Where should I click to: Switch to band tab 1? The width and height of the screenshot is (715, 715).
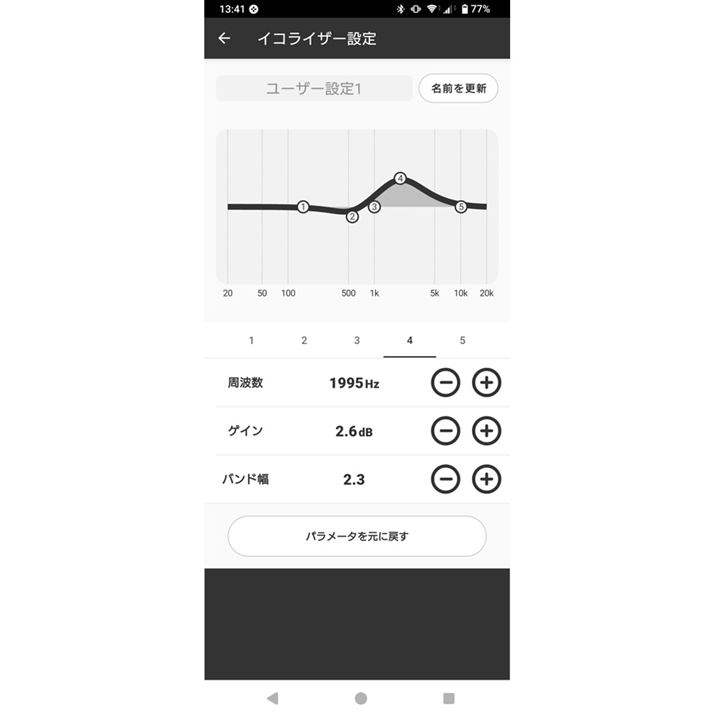point(251,340)
